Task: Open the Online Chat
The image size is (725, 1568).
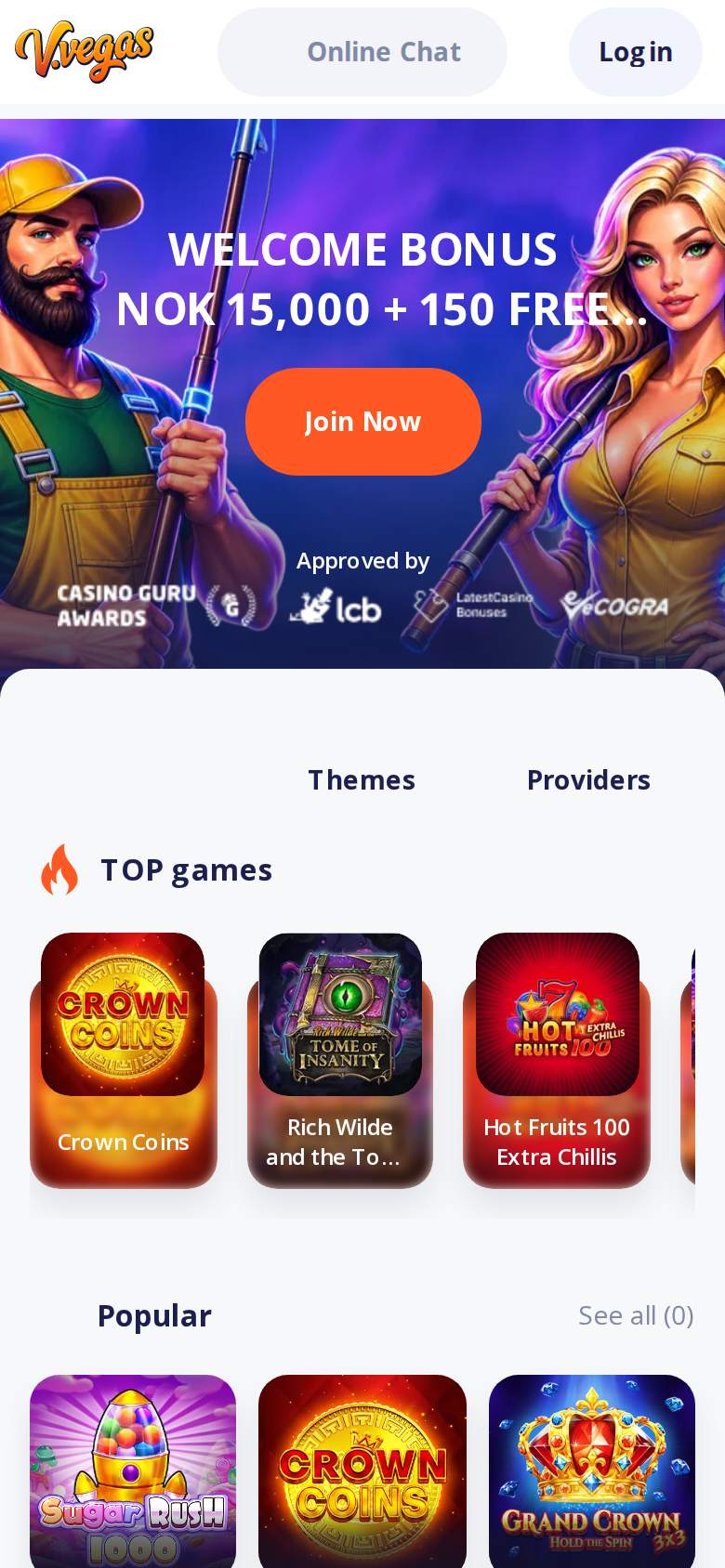Action: (x=362, y=52)
